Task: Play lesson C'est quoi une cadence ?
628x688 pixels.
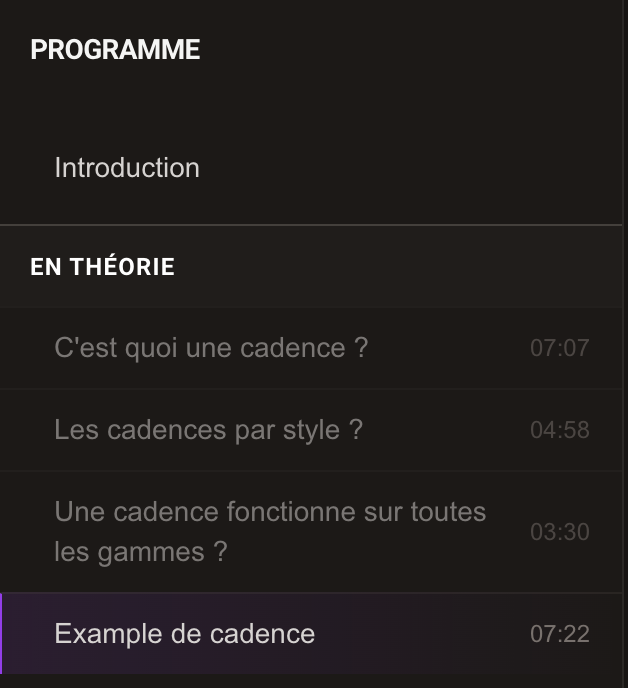Action: click(211, 348)
